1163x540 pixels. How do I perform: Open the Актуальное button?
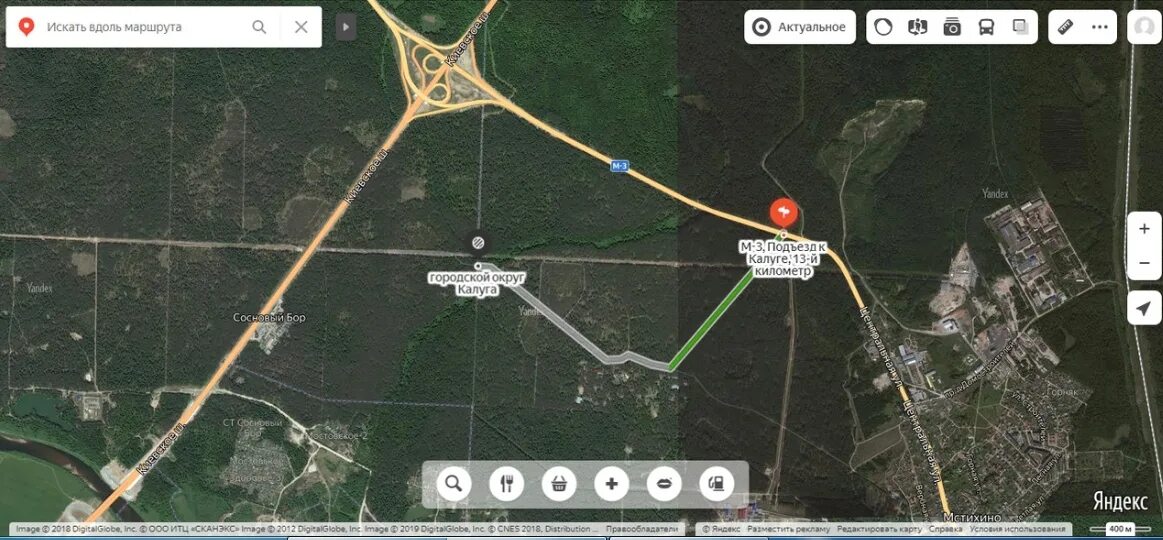tap(800, 27)
